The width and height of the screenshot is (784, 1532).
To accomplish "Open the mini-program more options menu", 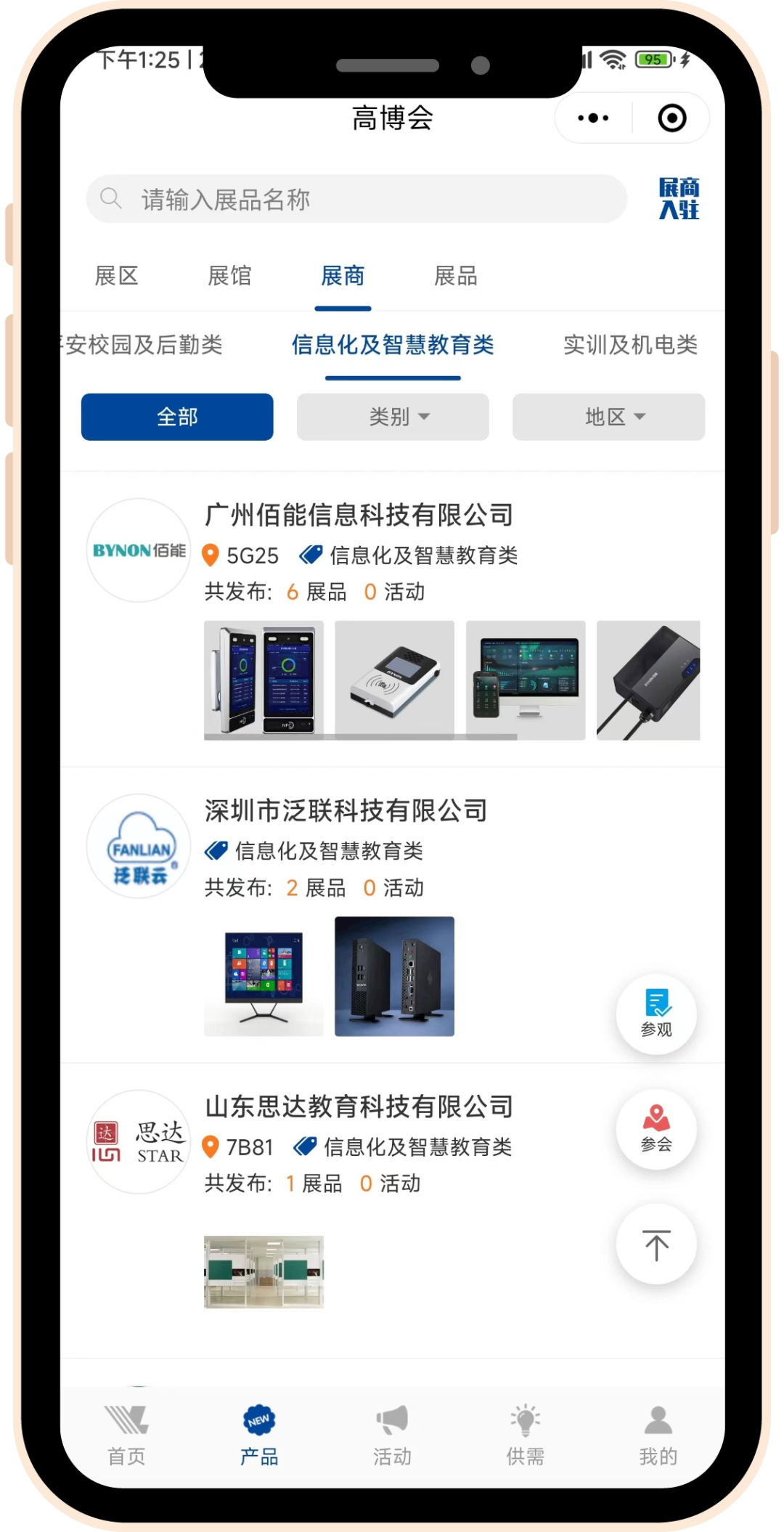I will coord(593,118).
